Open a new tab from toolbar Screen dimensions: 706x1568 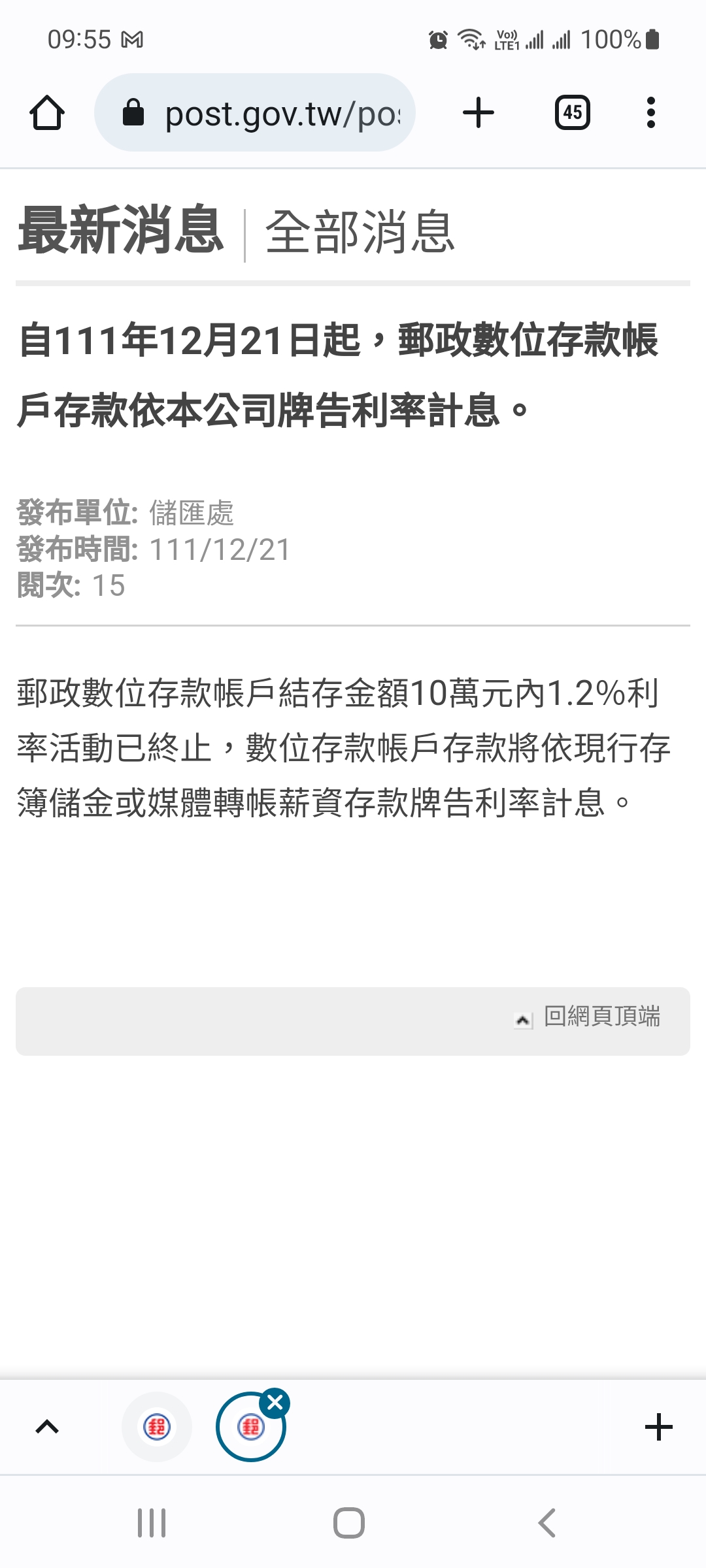point(479,113)
